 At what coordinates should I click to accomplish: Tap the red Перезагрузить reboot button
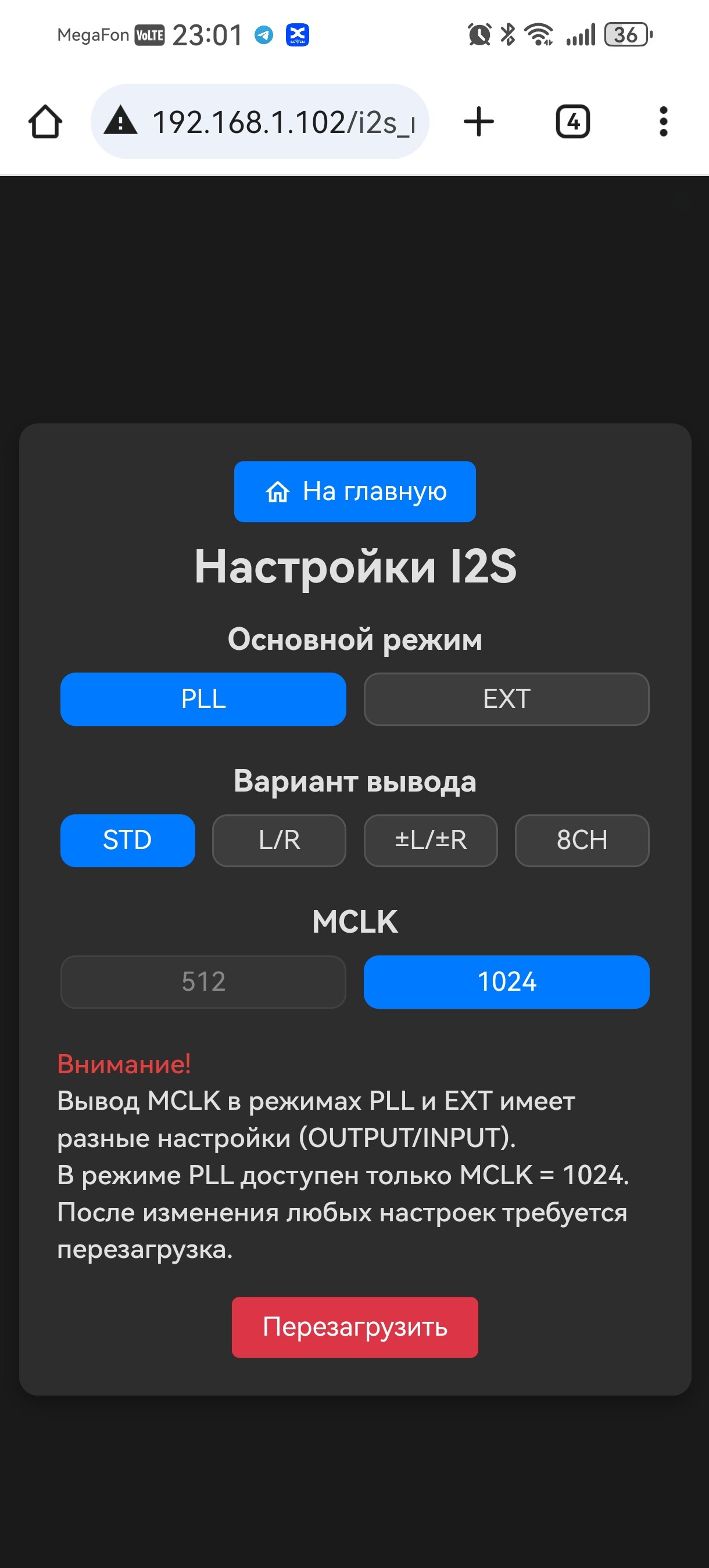(x=354, y=1327)
